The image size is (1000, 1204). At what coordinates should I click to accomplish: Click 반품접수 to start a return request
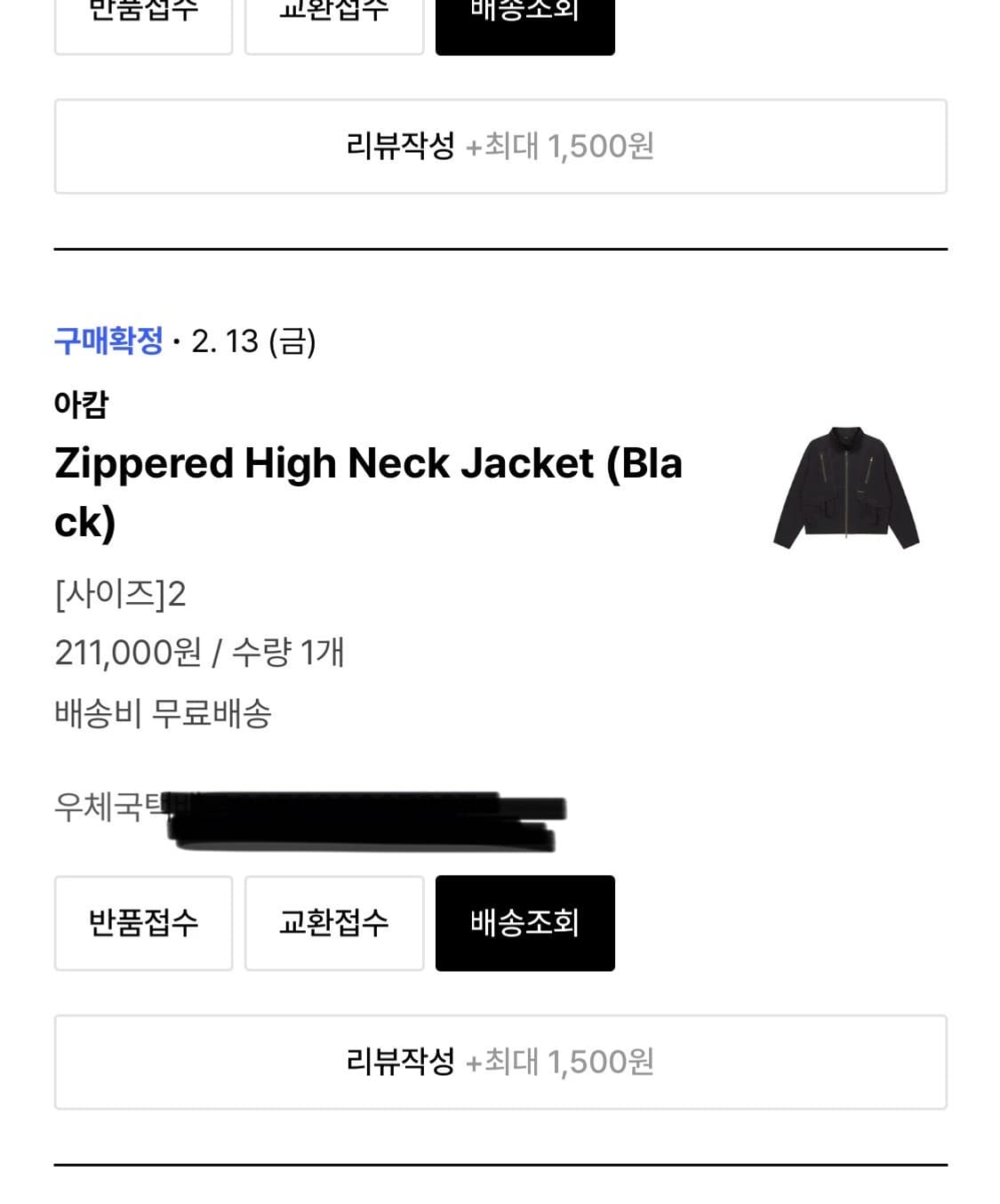[143, 922]
